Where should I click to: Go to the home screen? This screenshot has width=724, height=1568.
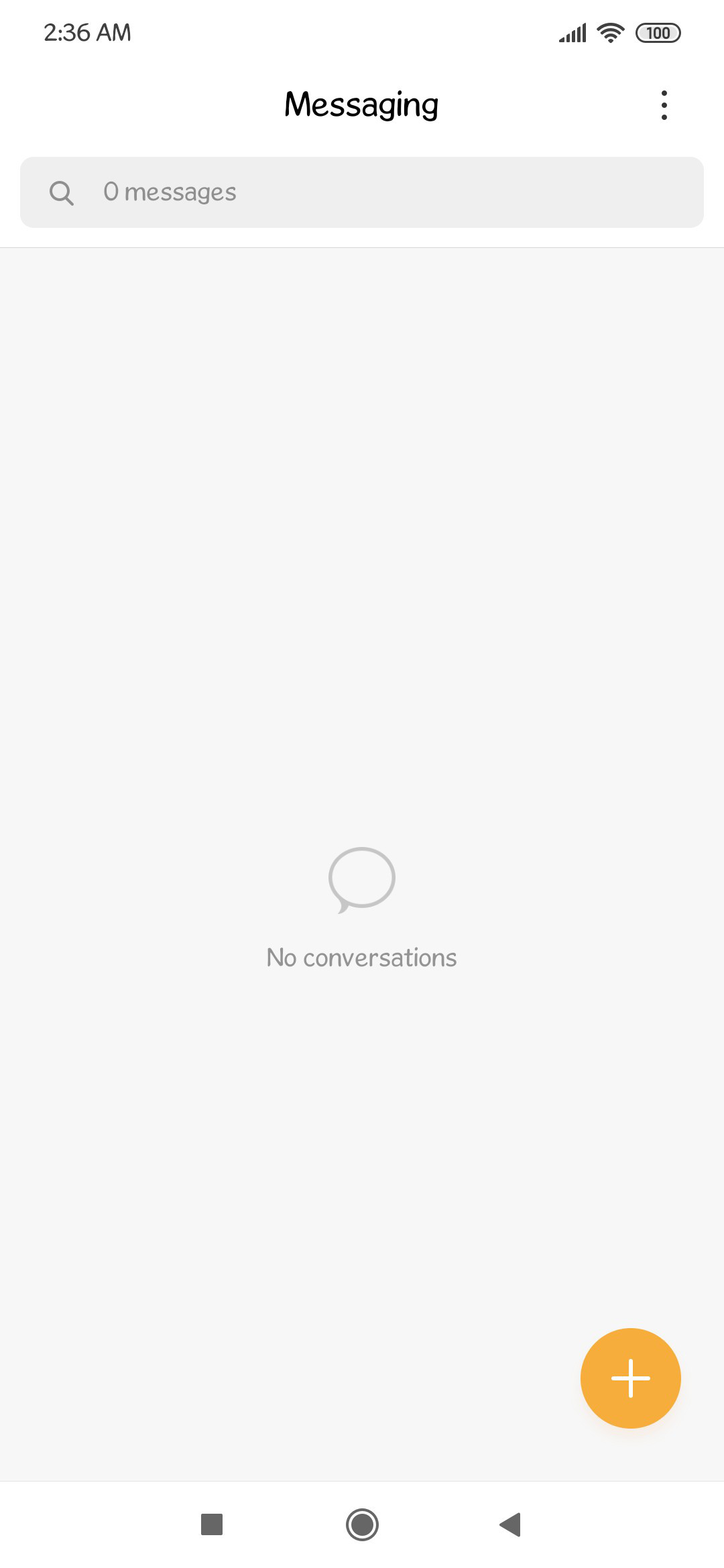[x=362, y=1524]
